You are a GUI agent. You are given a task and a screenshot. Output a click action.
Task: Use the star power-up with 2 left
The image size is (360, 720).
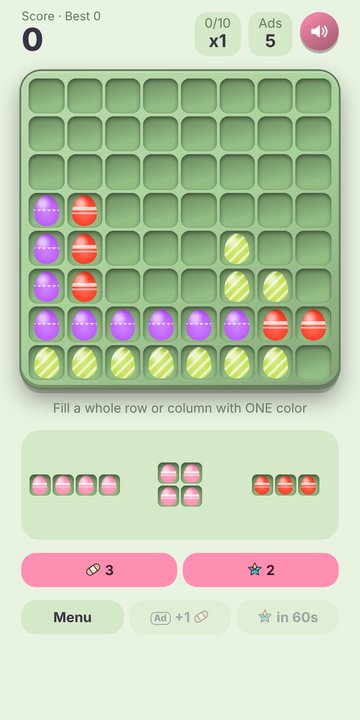click(261, 570)
